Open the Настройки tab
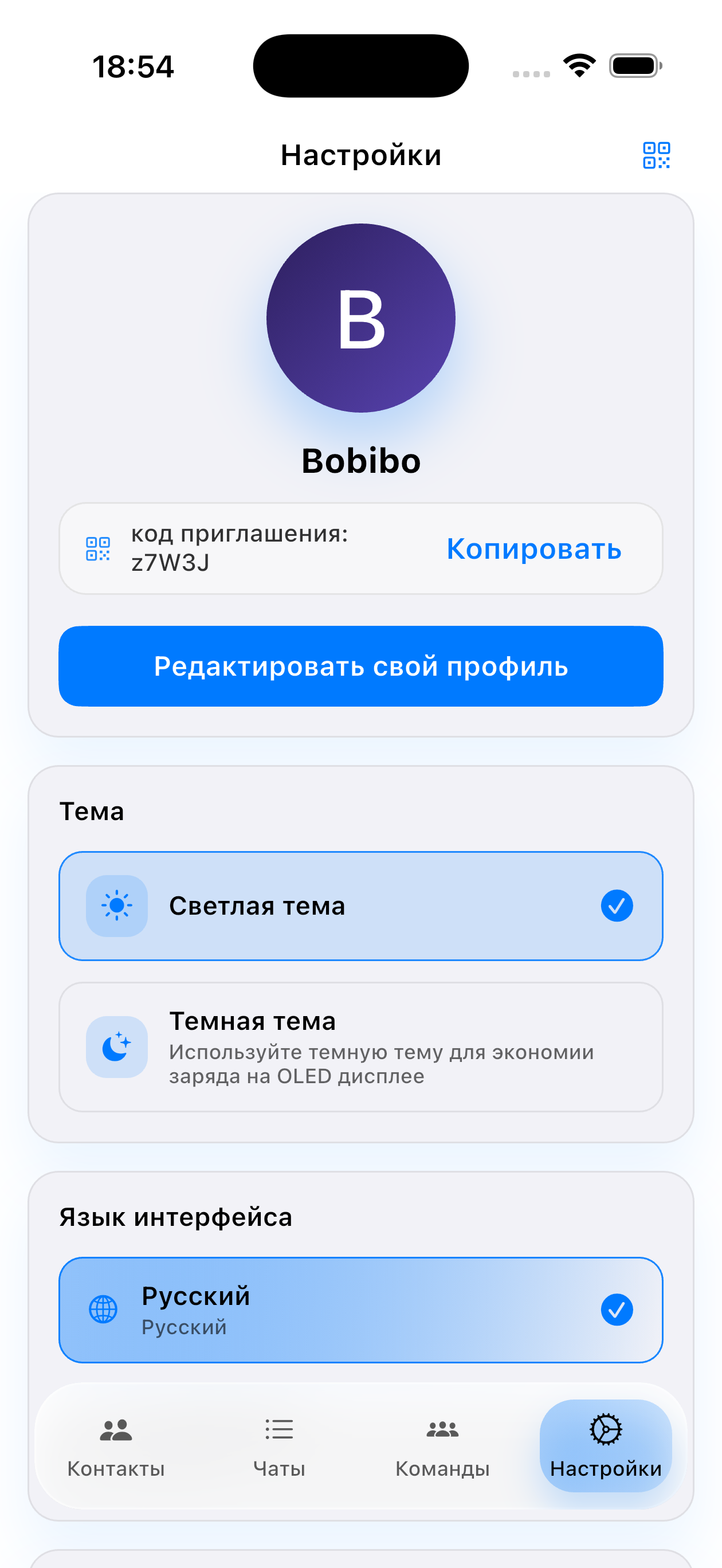 click(x=605, y=1447)
